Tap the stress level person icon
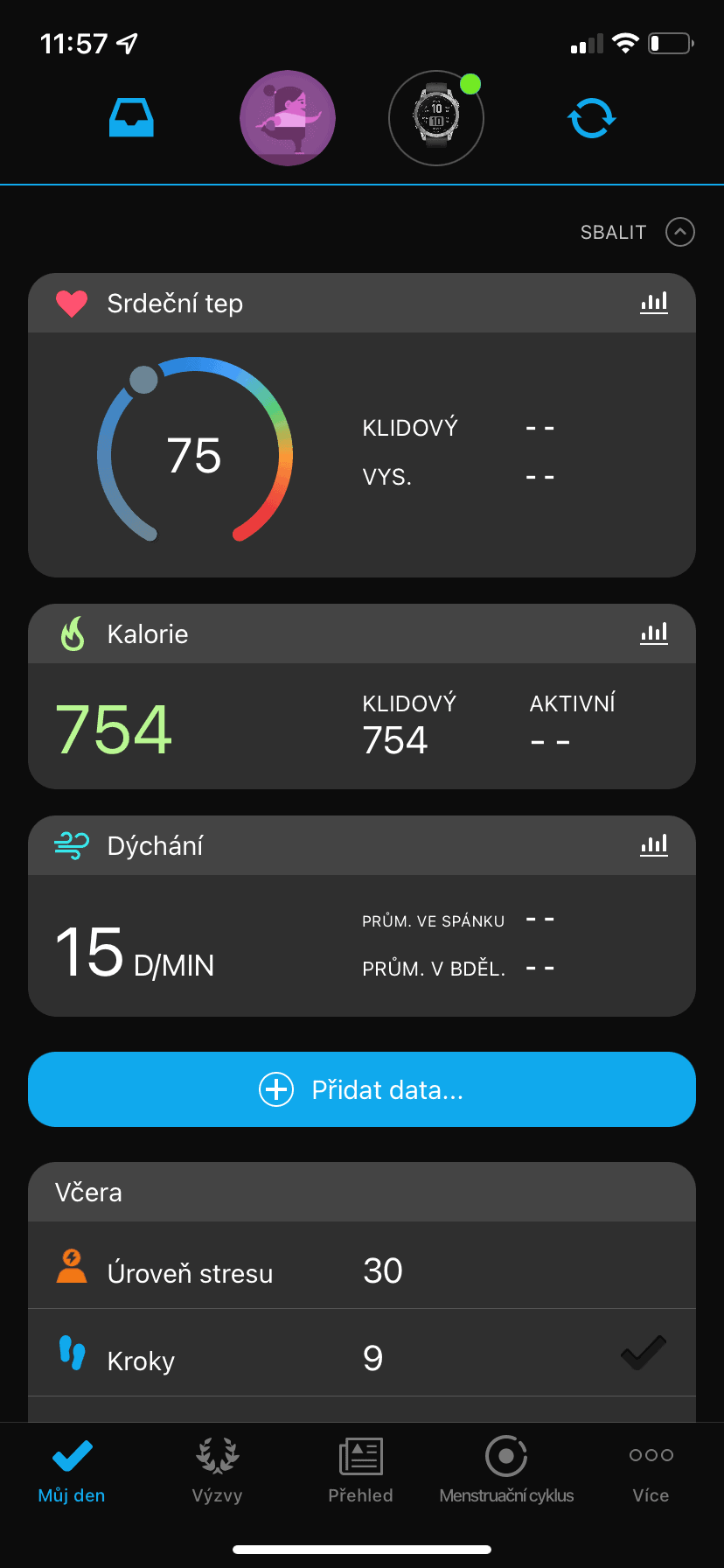The image size is (724, 1568). click(x=72, y=1270)
